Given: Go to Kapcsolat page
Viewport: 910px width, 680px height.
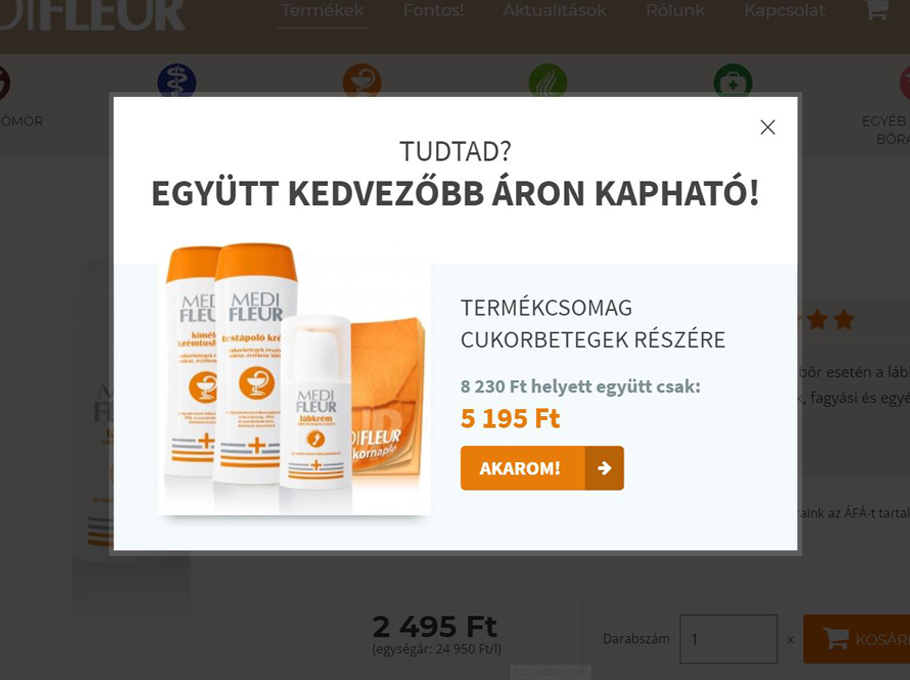Looking at the screenshot, I should click(784, 11).
